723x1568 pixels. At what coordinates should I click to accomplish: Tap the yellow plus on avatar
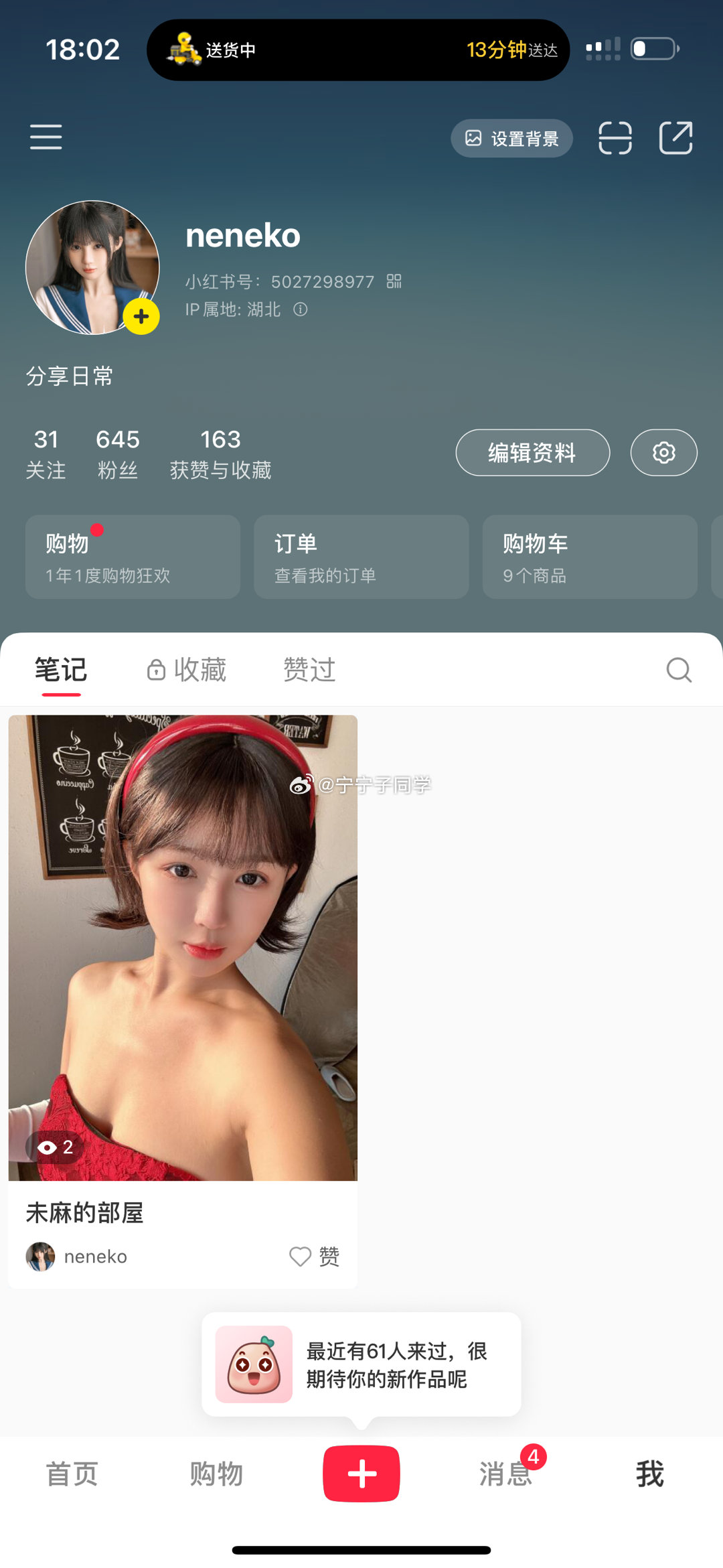(x=141, y=316)
